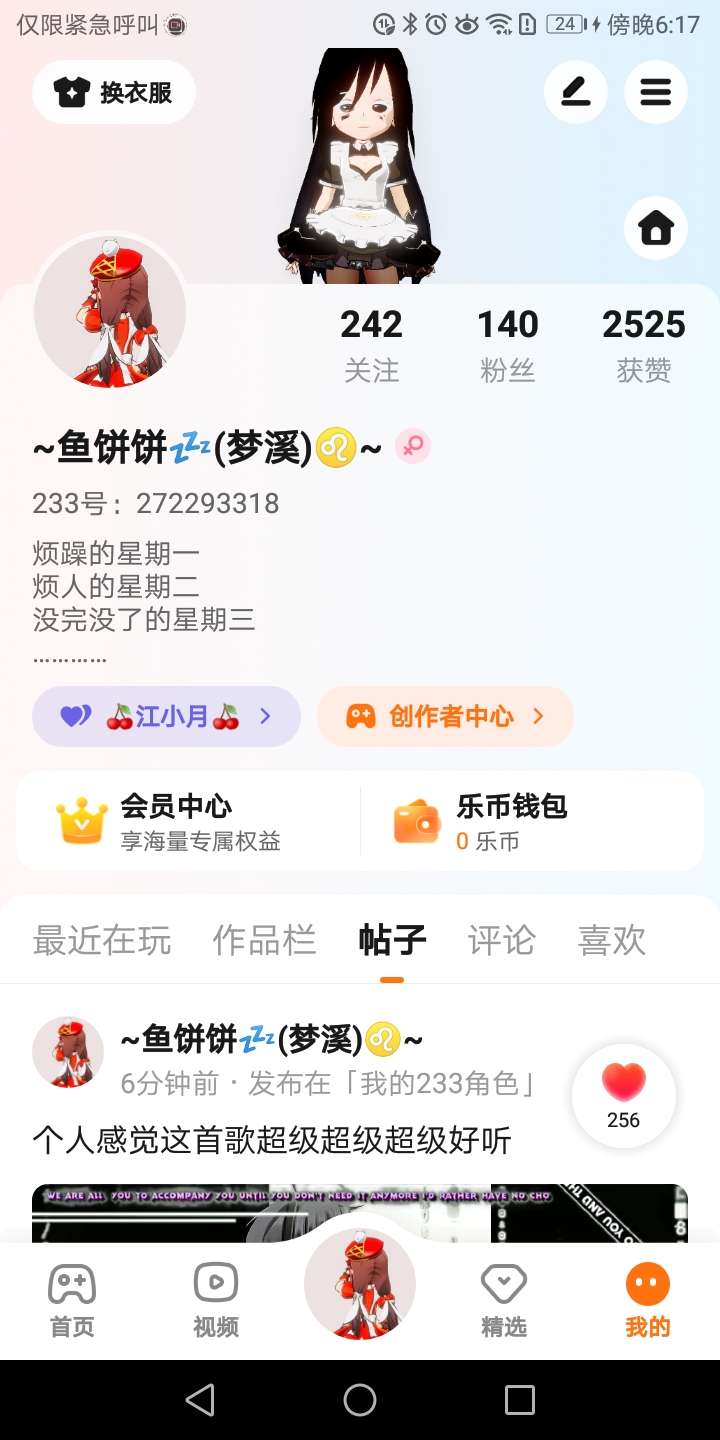Tap the home house icon
Screen dimensions: 720x1440
pos(656,229)
